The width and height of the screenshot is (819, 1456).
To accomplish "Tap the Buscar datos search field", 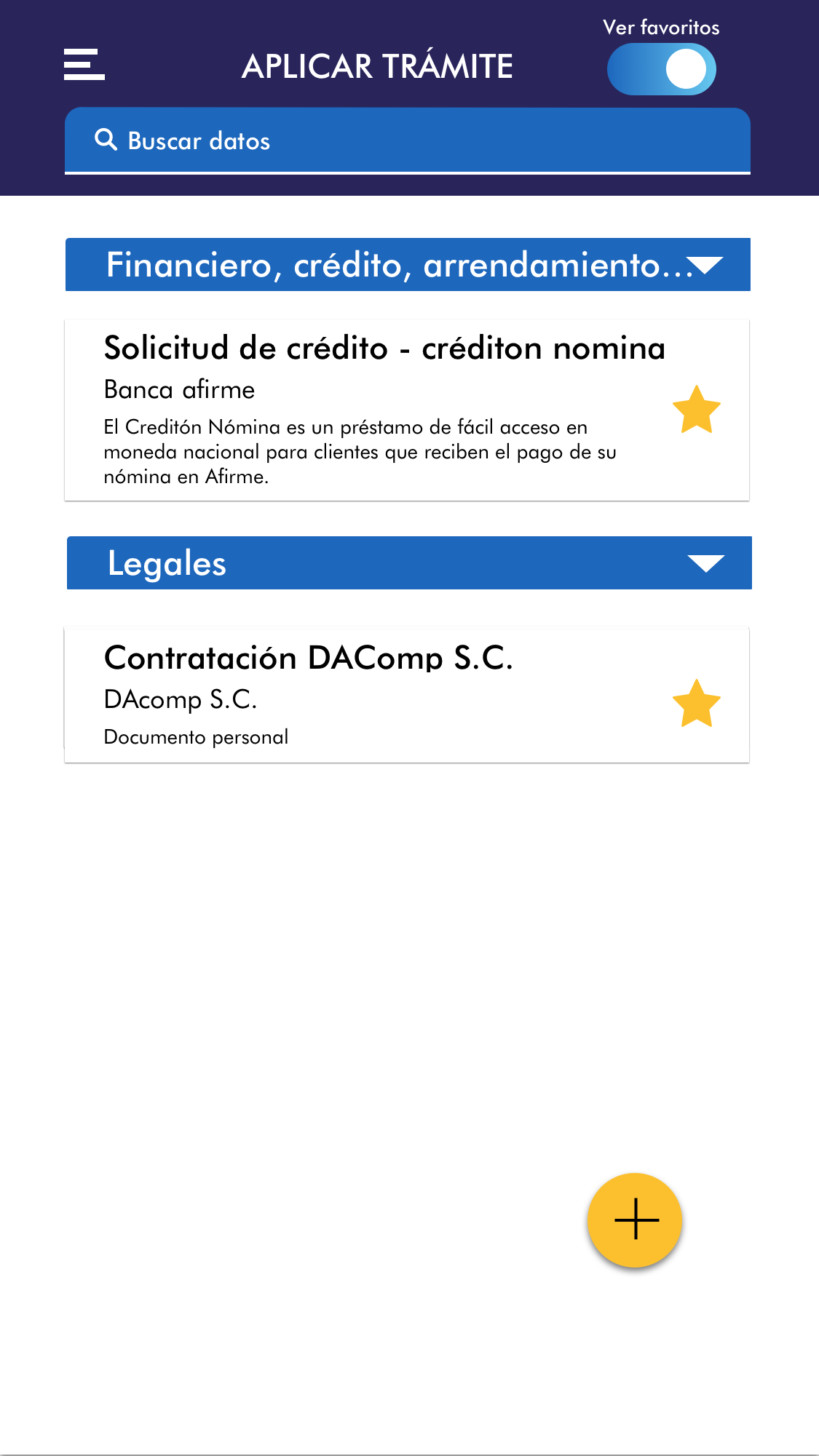I will click(408, 140).
